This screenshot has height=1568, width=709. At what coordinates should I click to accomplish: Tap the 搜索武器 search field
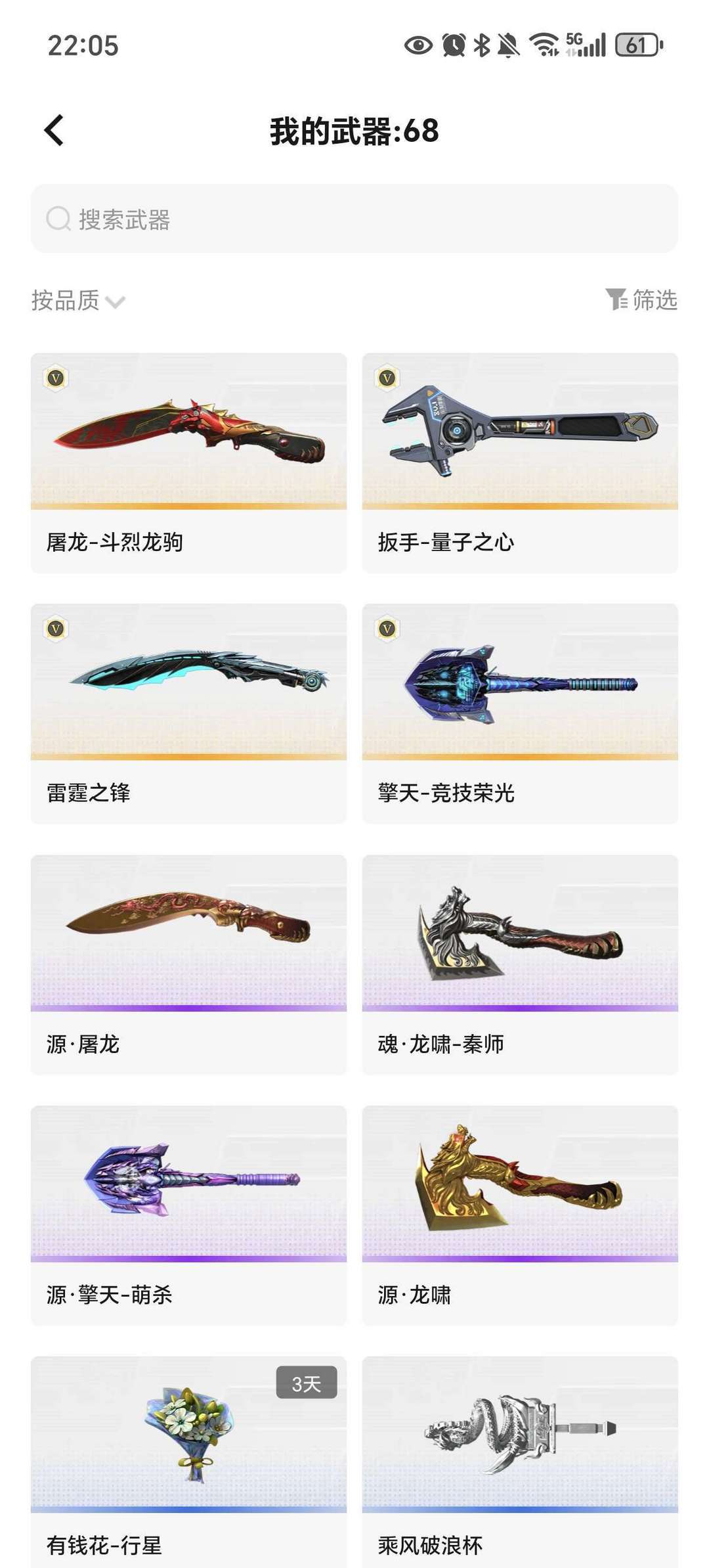point(354,219)
